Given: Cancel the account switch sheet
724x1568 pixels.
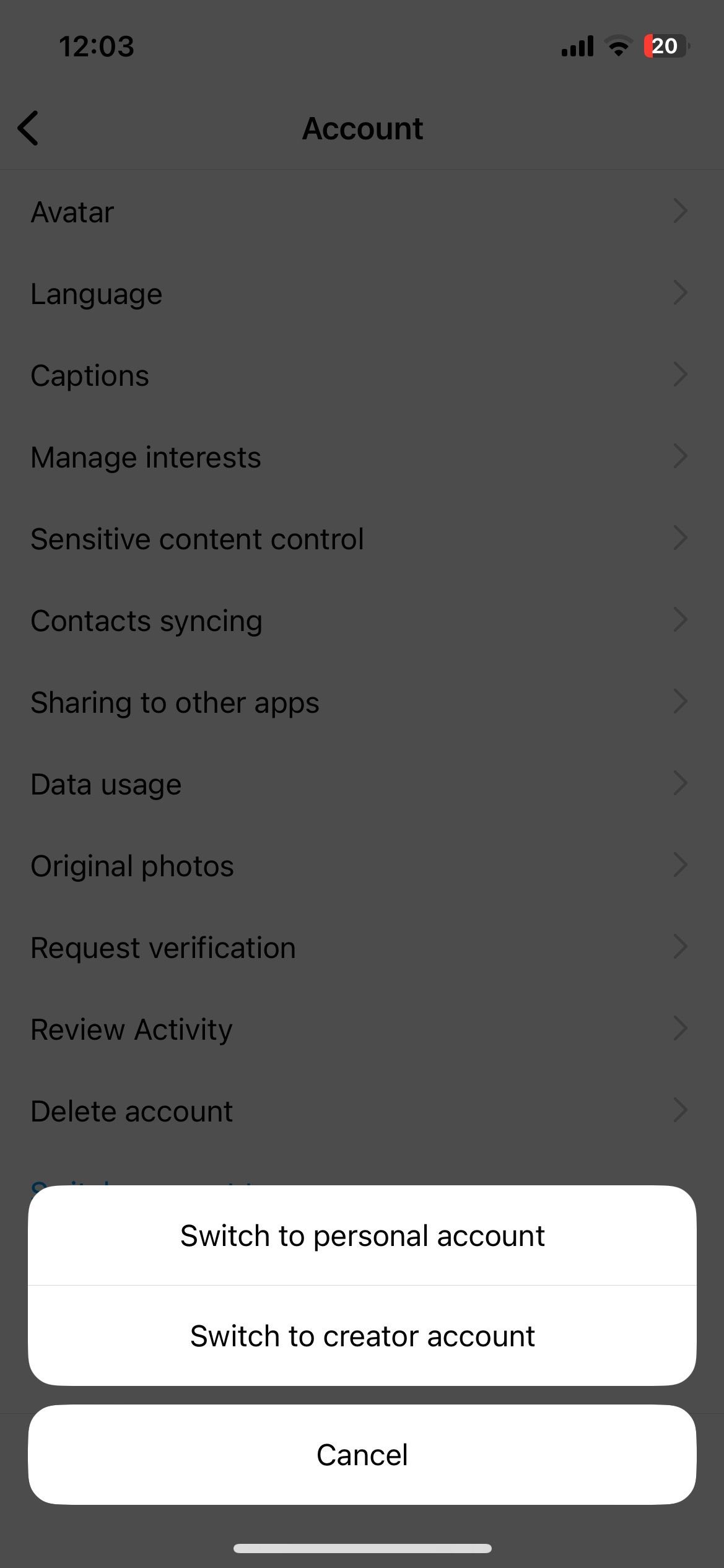Looking at the screenshot, I should click(x=362, y=1455).
